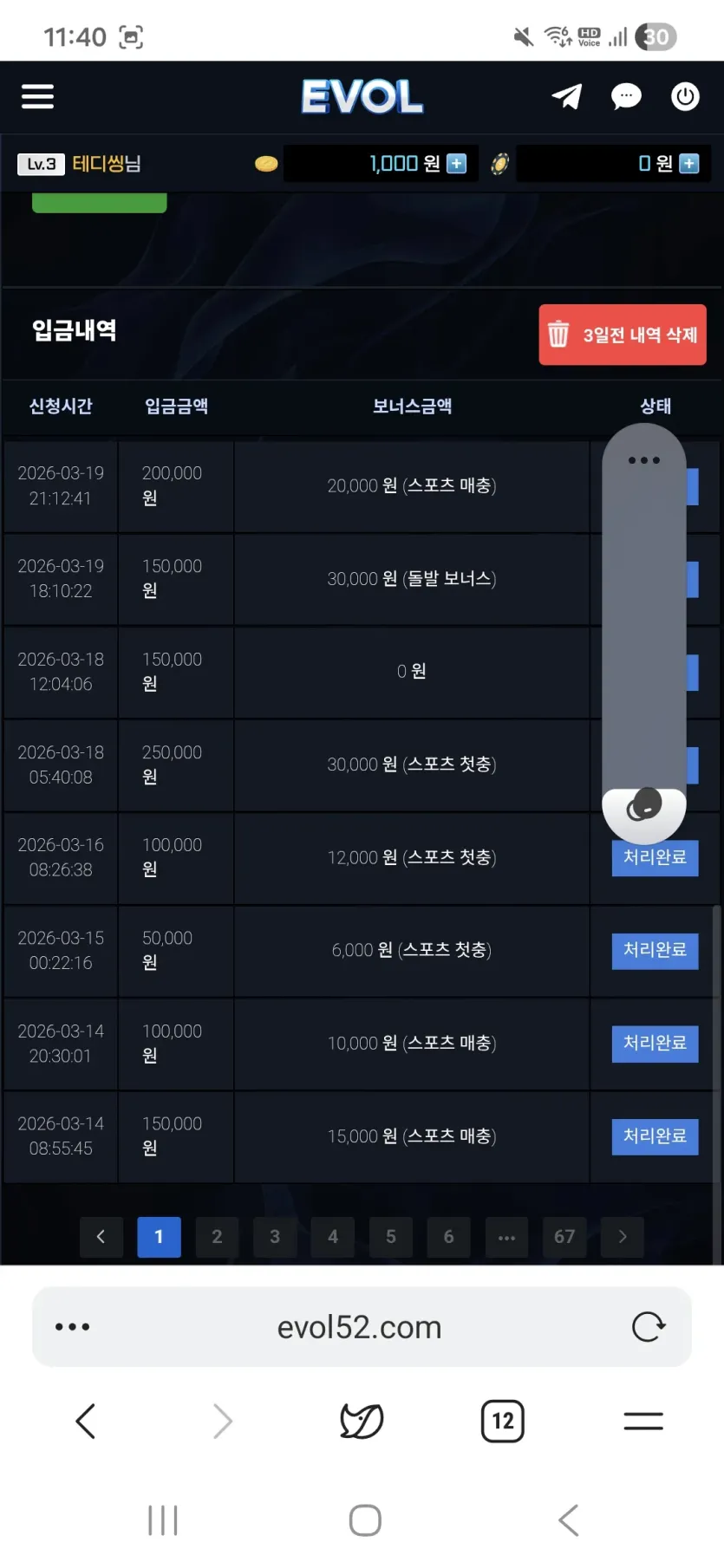The height and width of the screenshot is (1568, 724).
Task: Open the 12 browser tabs view
Action: tap(503, 1422)
